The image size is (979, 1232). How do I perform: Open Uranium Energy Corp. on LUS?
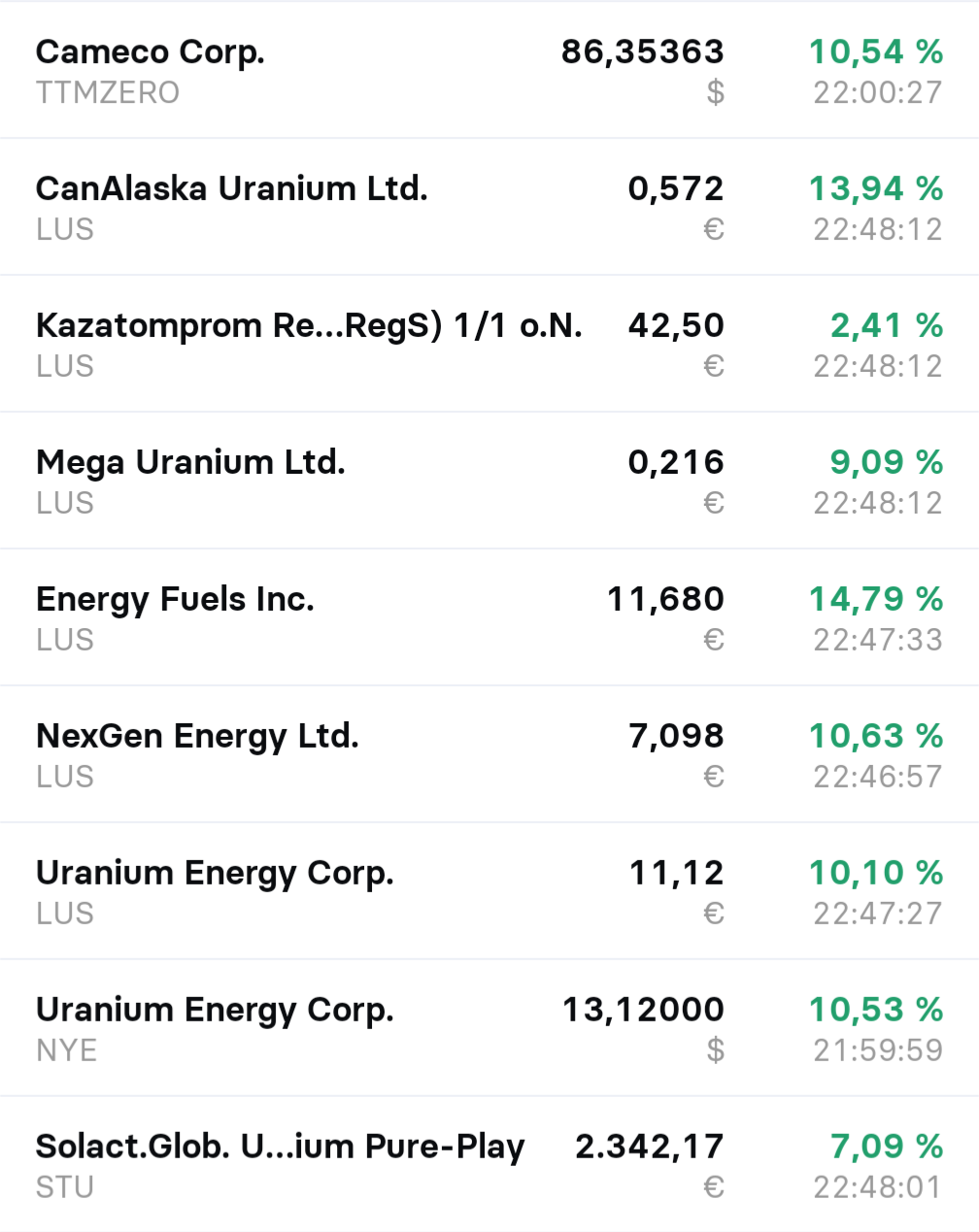[x=215, y=874]
